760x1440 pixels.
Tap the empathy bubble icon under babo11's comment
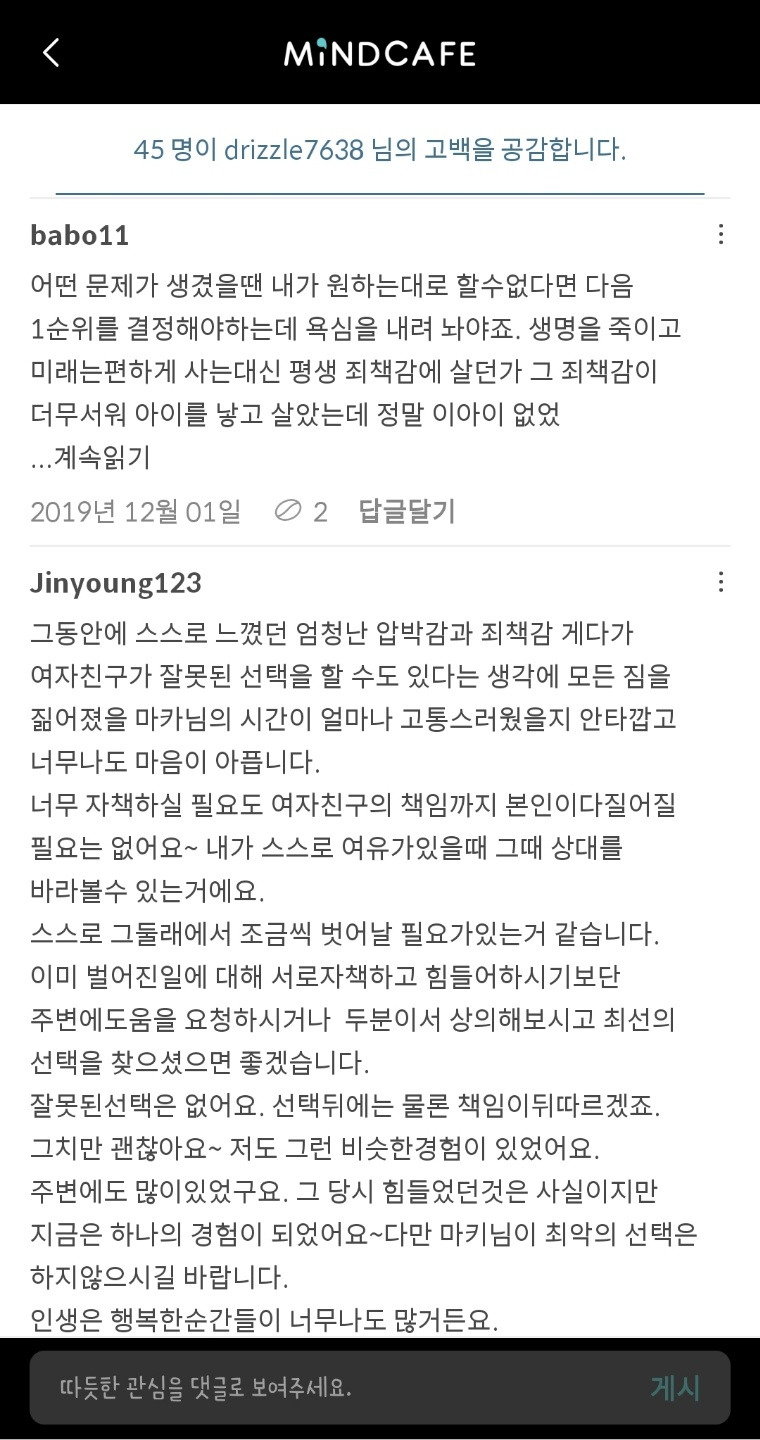click(288, 511)
